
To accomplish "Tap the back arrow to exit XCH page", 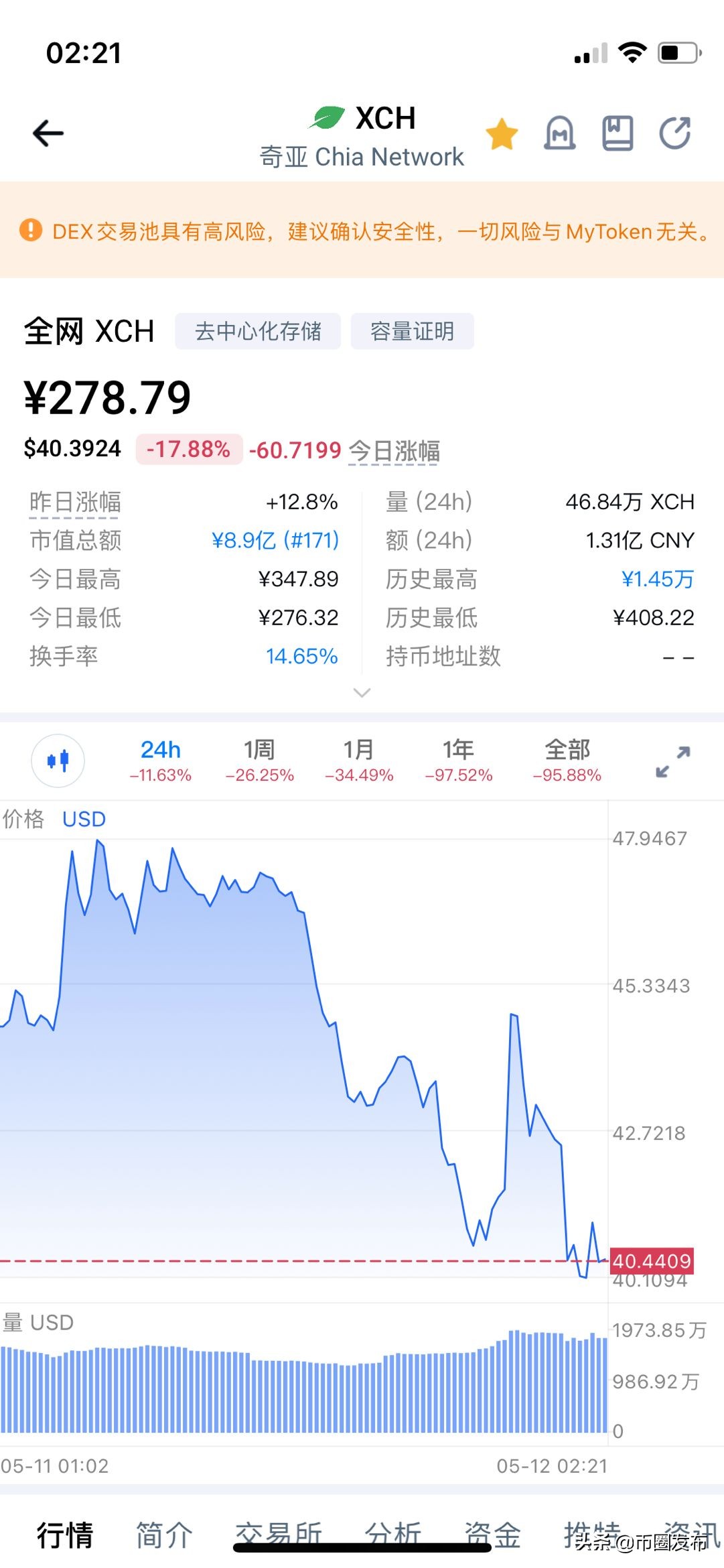I will [x=47, y=131].
